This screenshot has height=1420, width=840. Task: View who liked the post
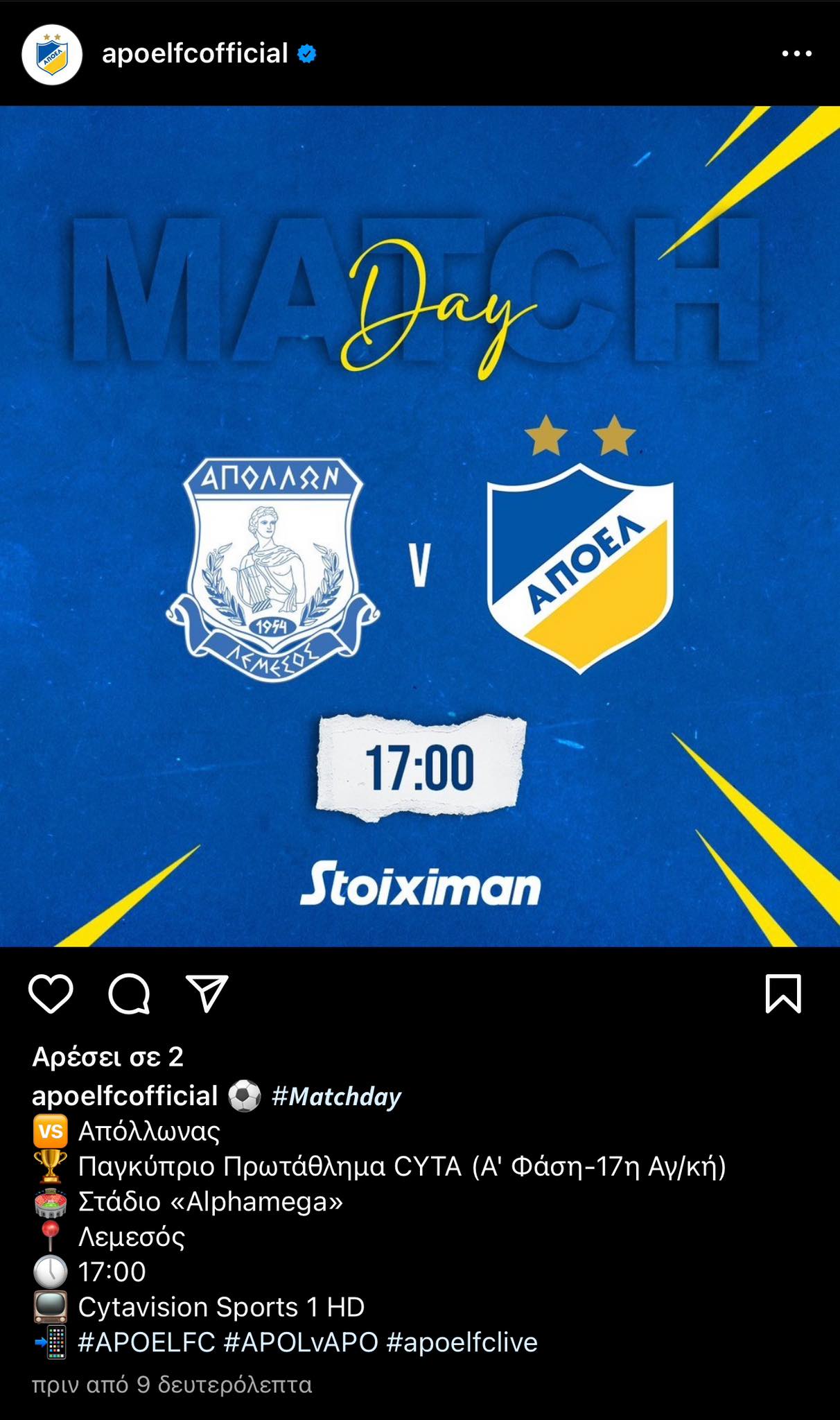pos(108,1057)
